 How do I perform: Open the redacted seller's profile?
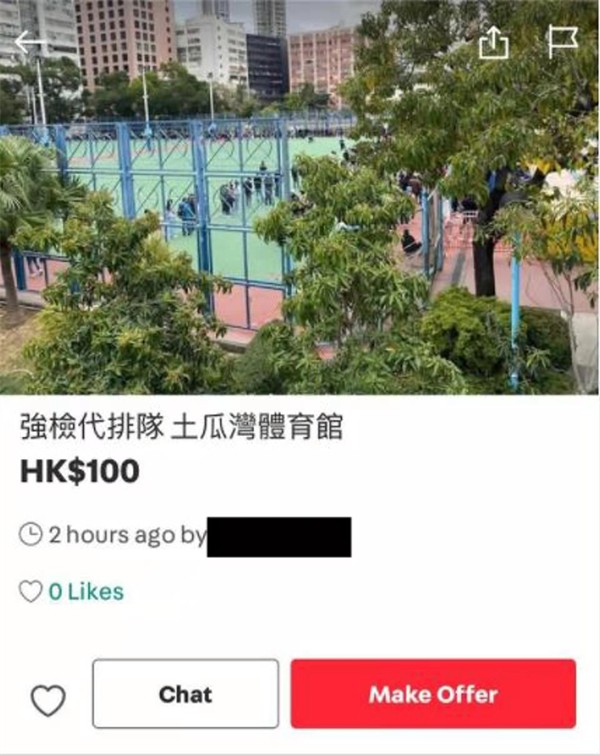pyautogui.click(x=280, y=537)
